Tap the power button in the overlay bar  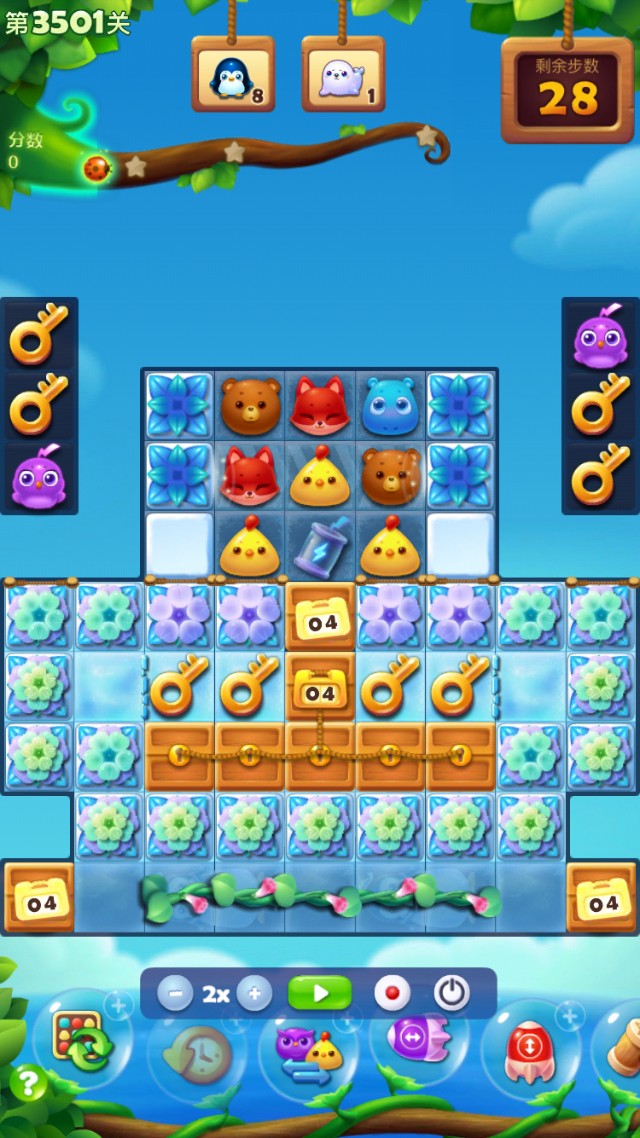click(x=452, y=993)
